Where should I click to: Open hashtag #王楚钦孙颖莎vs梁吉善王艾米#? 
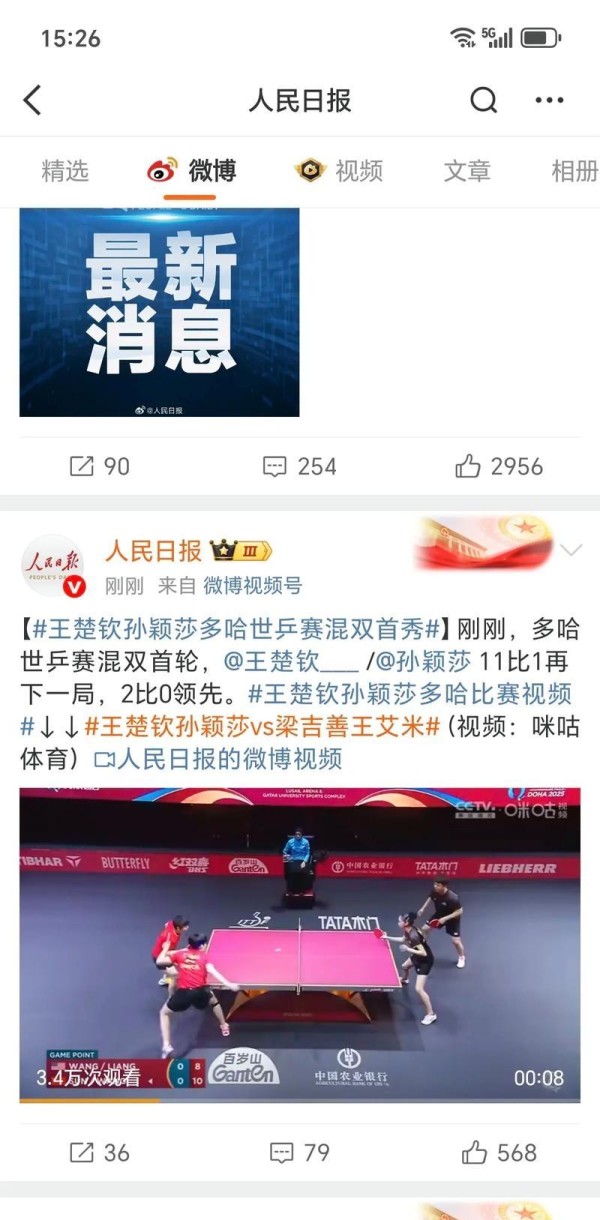pyautogui.click(x=262, y=726)
